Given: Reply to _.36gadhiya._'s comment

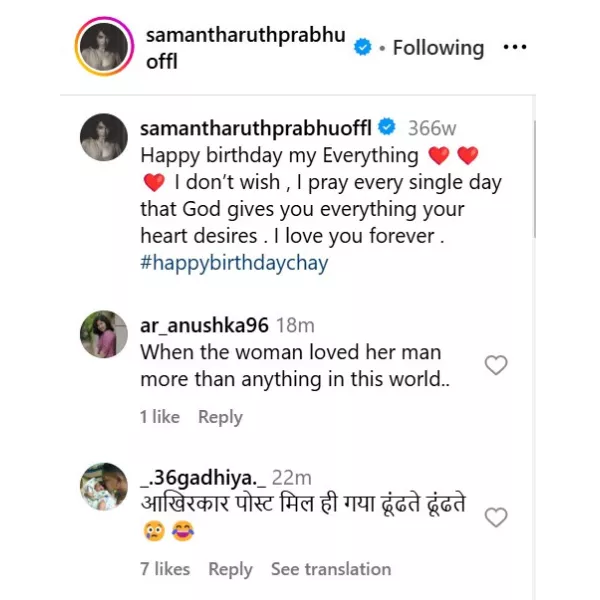Looking at the screenshot, I should pyautogui.click(x=230, y=569).
